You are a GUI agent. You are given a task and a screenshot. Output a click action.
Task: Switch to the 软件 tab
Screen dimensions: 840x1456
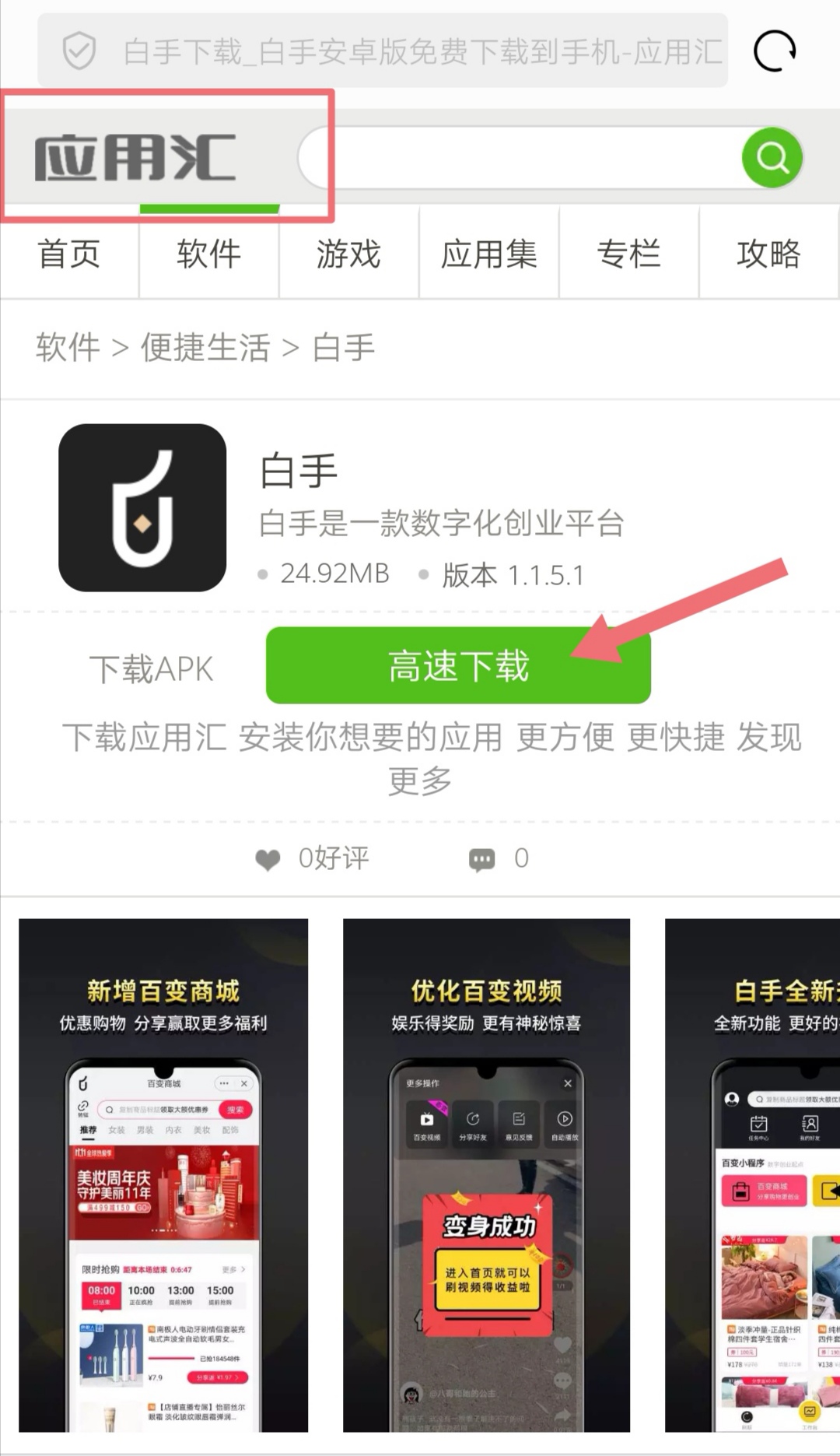click(208, 254)
